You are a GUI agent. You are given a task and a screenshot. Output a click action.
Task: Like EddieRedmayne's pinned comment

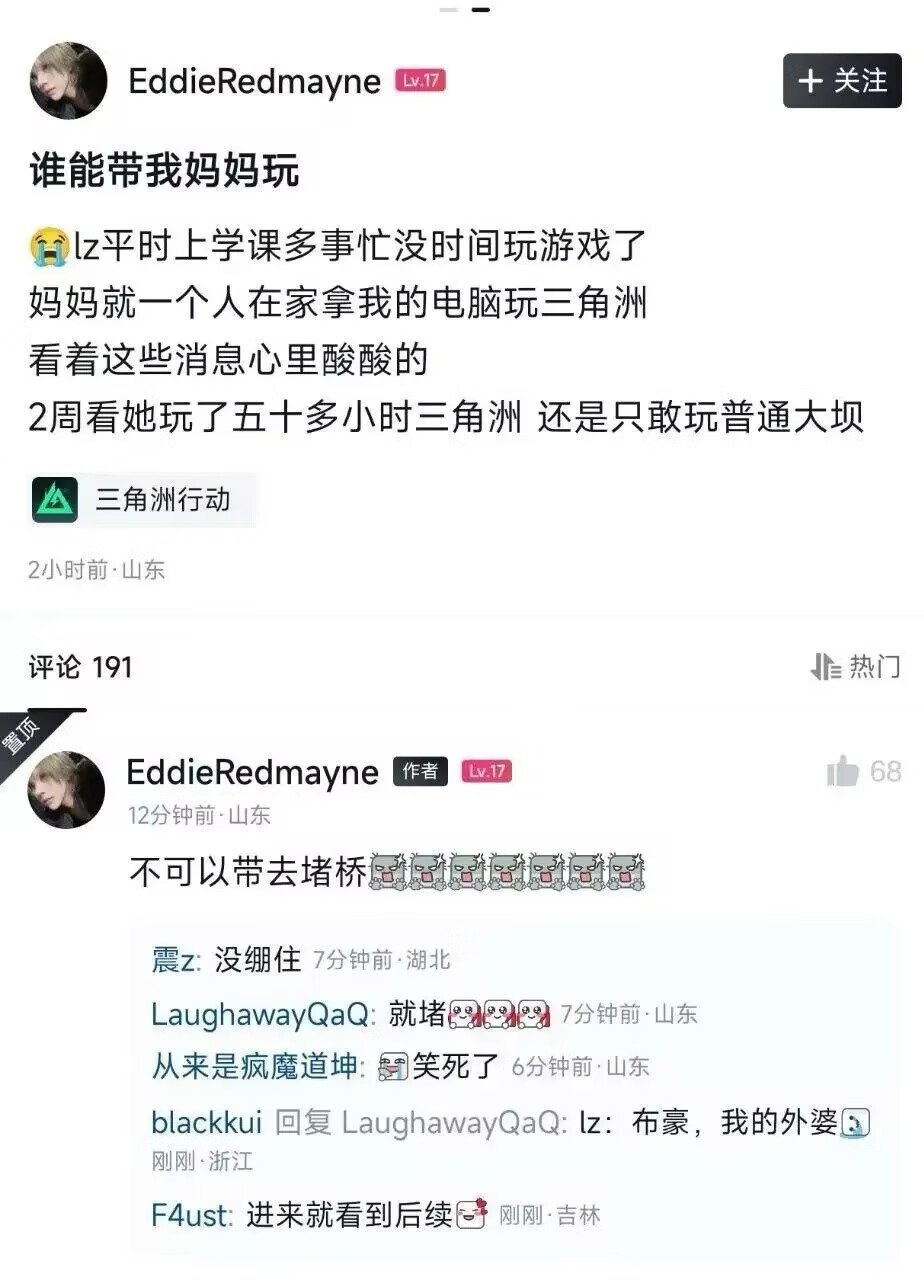point(844,772)
